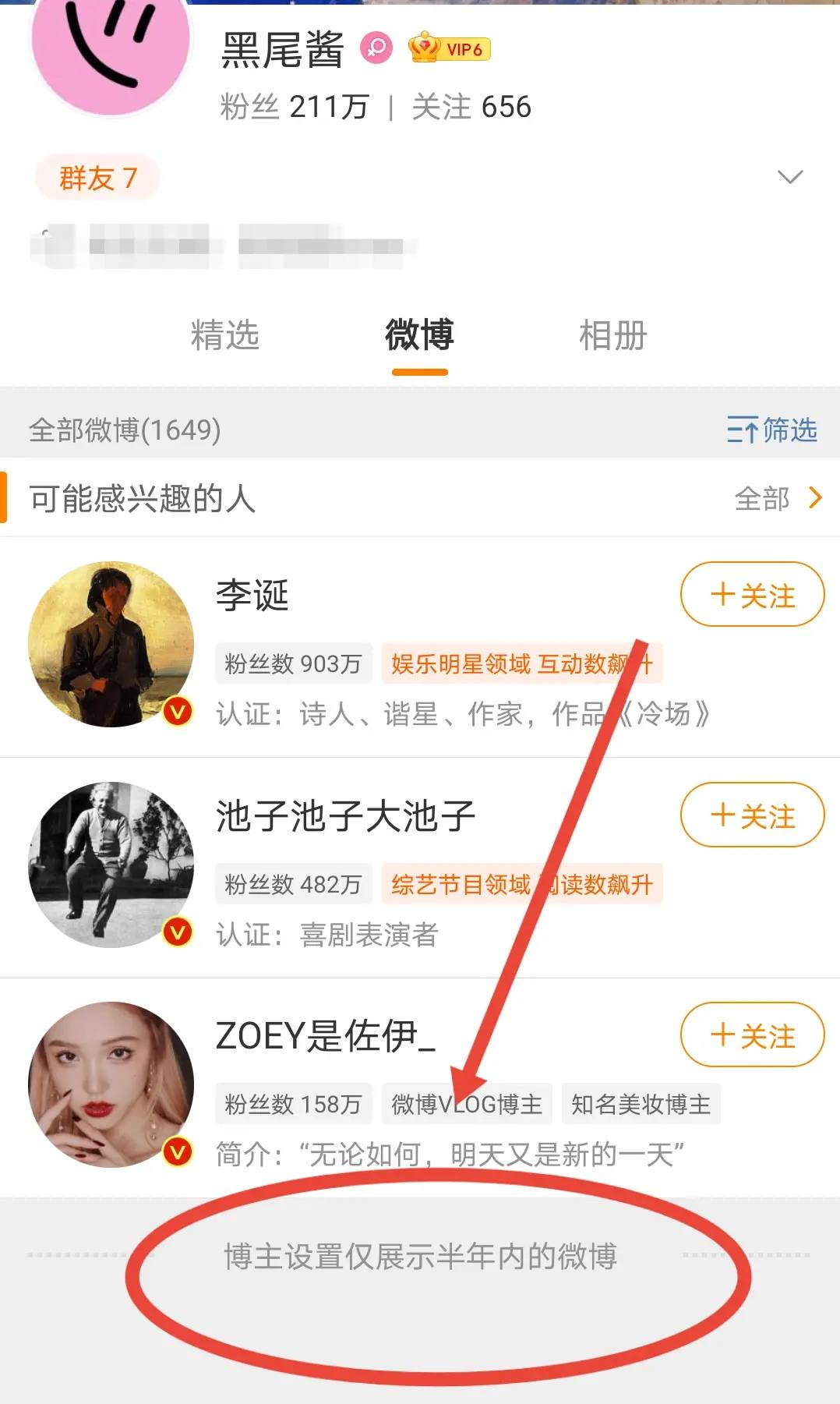
Task: View 全部 suggested people
Action: click(x=778, y=498)
